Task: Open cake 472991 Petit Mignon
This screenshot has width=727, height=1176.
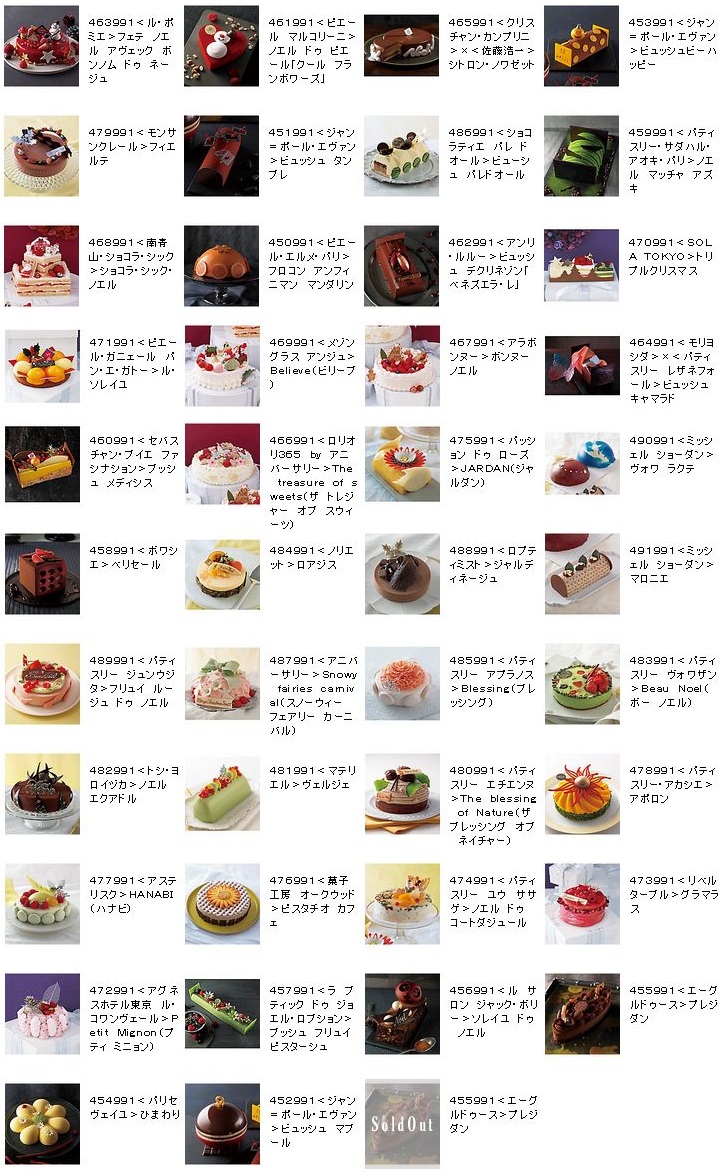Action: (x=42, y=1013)
